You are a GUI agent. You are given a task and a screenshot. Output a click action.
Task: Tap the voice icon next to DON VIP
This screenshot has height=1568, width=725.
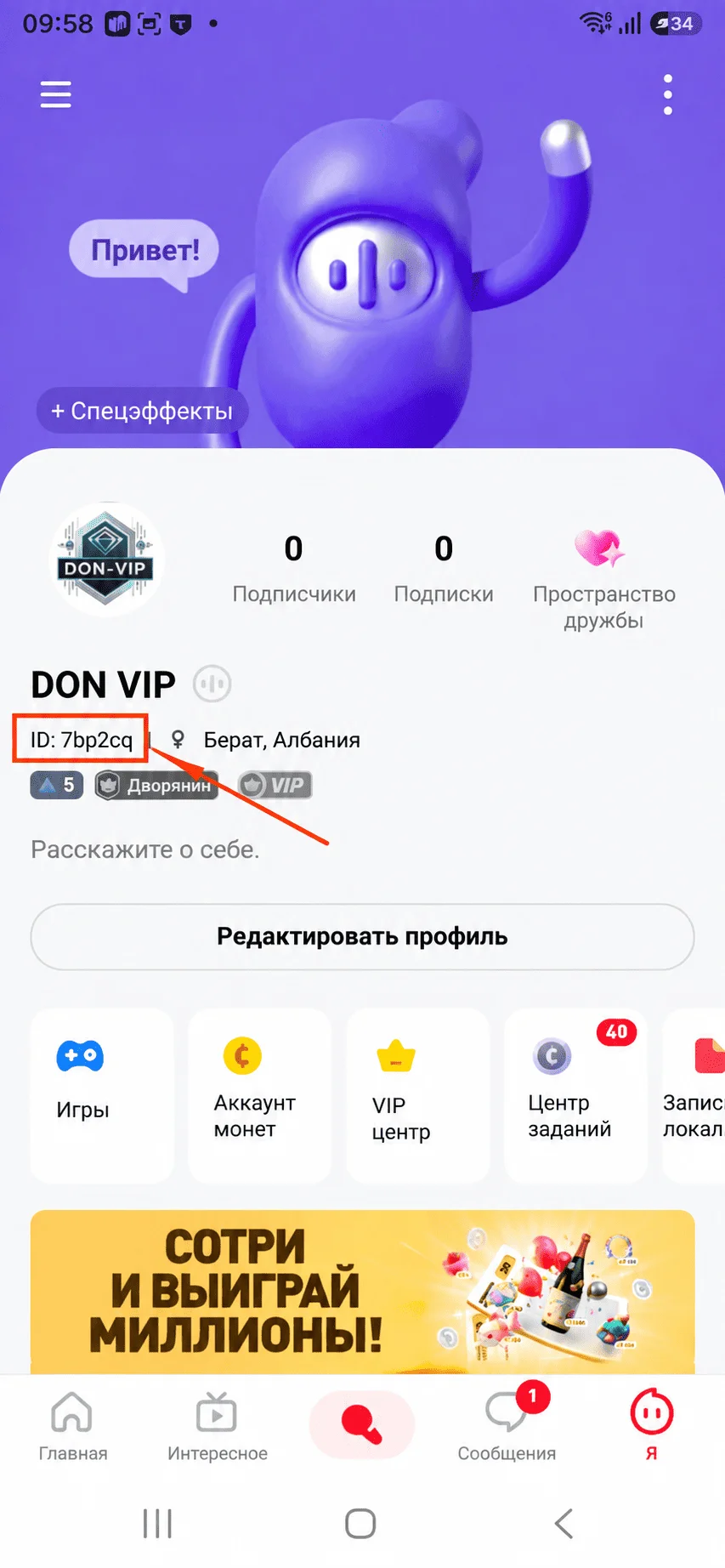pos(212,684)
